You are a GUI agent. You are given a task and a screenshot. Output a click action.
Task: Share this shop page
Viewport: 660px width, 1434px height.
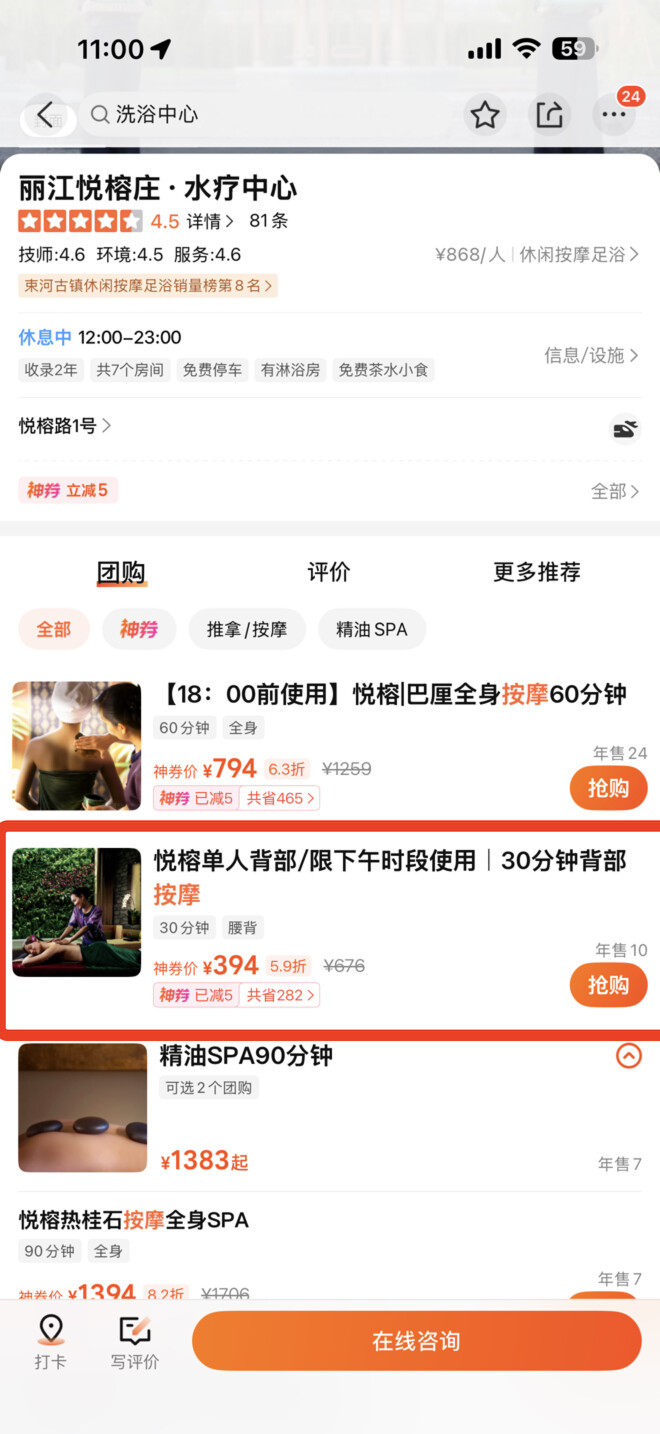pos(549,115)
